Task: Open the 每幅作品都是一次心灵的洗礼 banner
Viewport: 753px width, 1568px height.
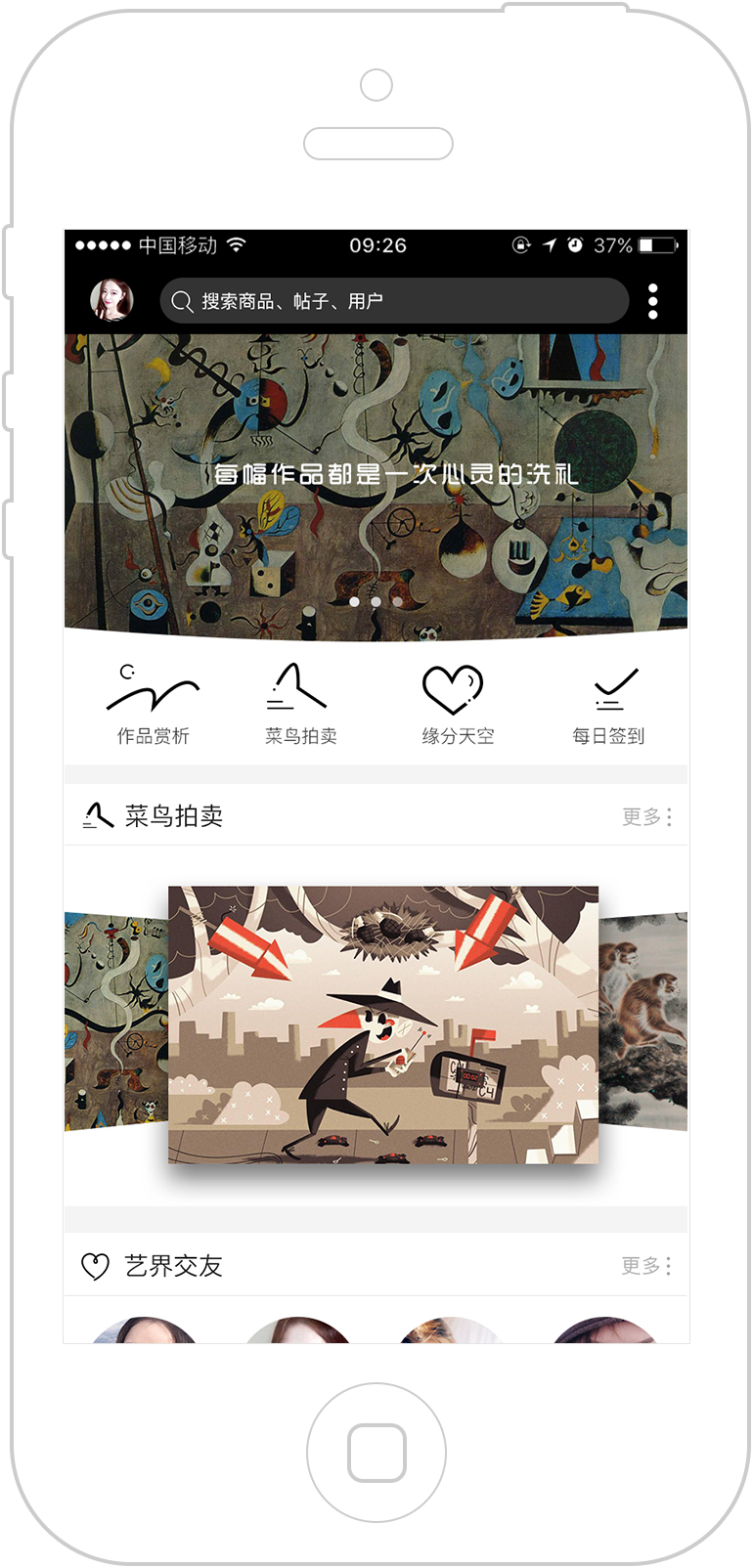Action: coord(376,479)
